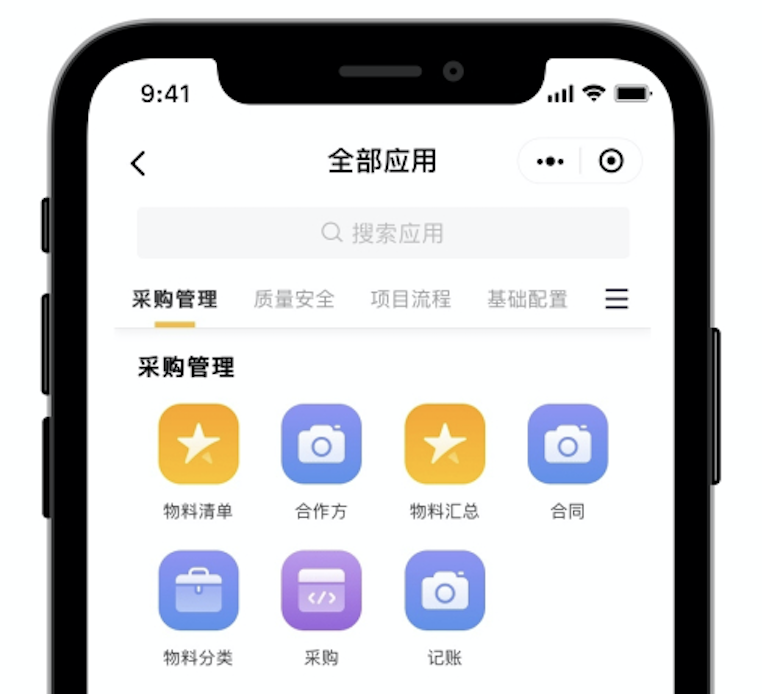Switch to the 基础配置 tab

[527, 299]
